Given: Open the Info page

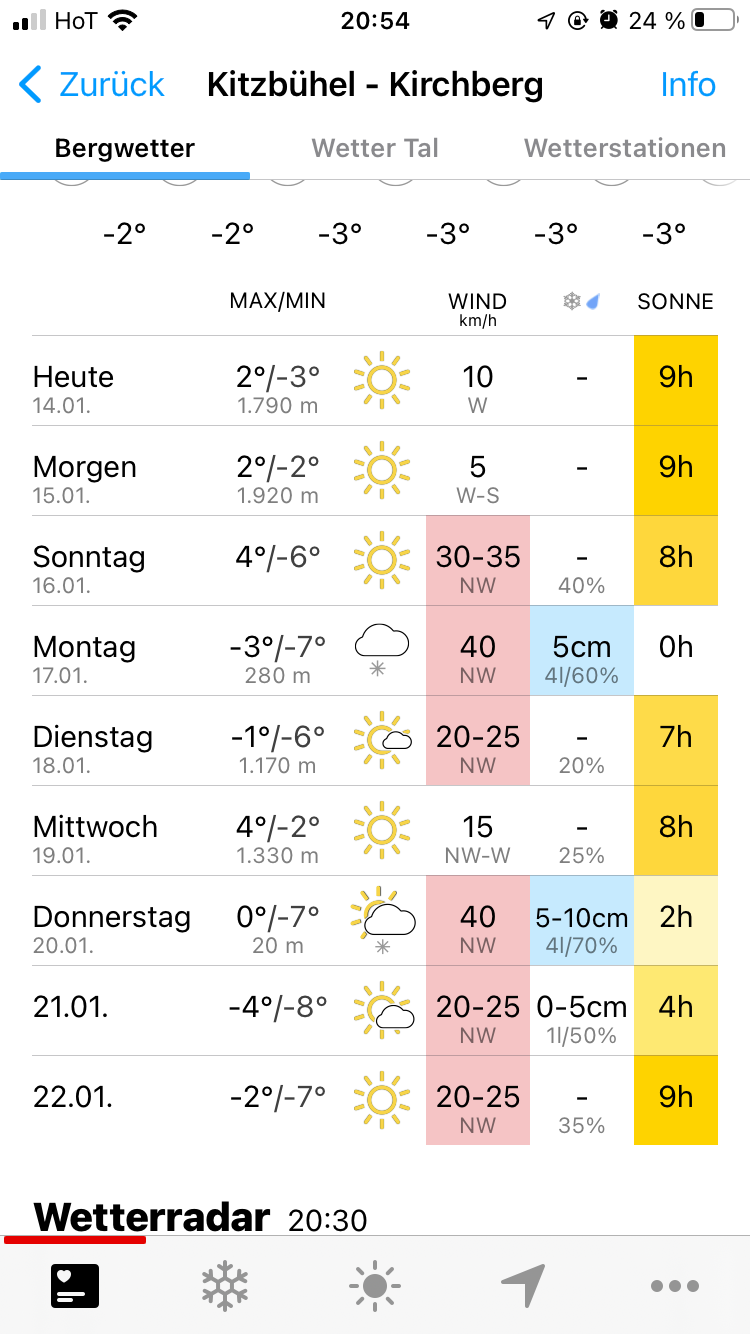Looking at the screenshot, I should 688,85.
